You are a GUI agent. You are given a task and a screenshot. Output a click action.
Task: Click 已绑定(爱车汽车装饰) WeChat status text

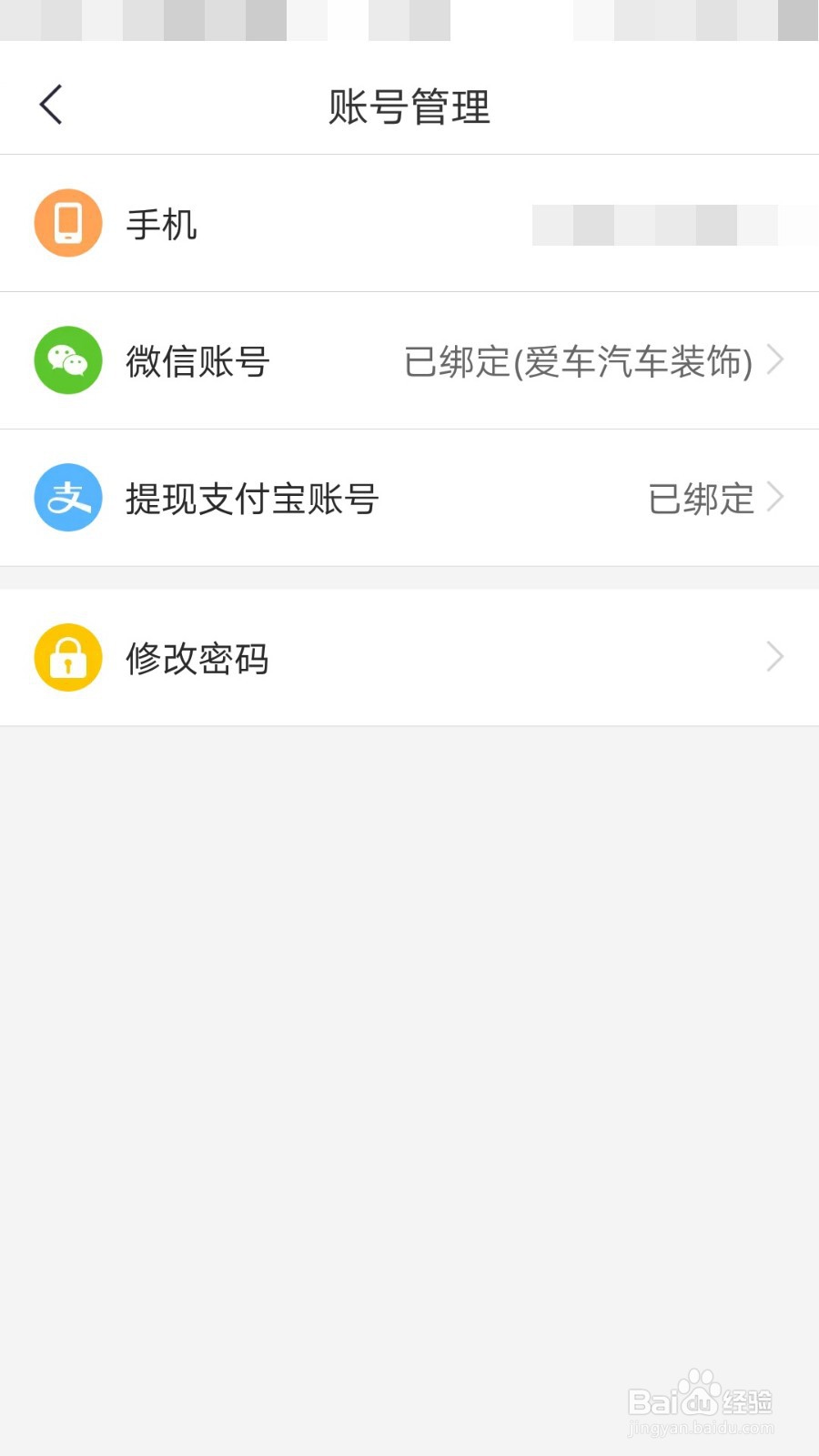click(580, 362)
